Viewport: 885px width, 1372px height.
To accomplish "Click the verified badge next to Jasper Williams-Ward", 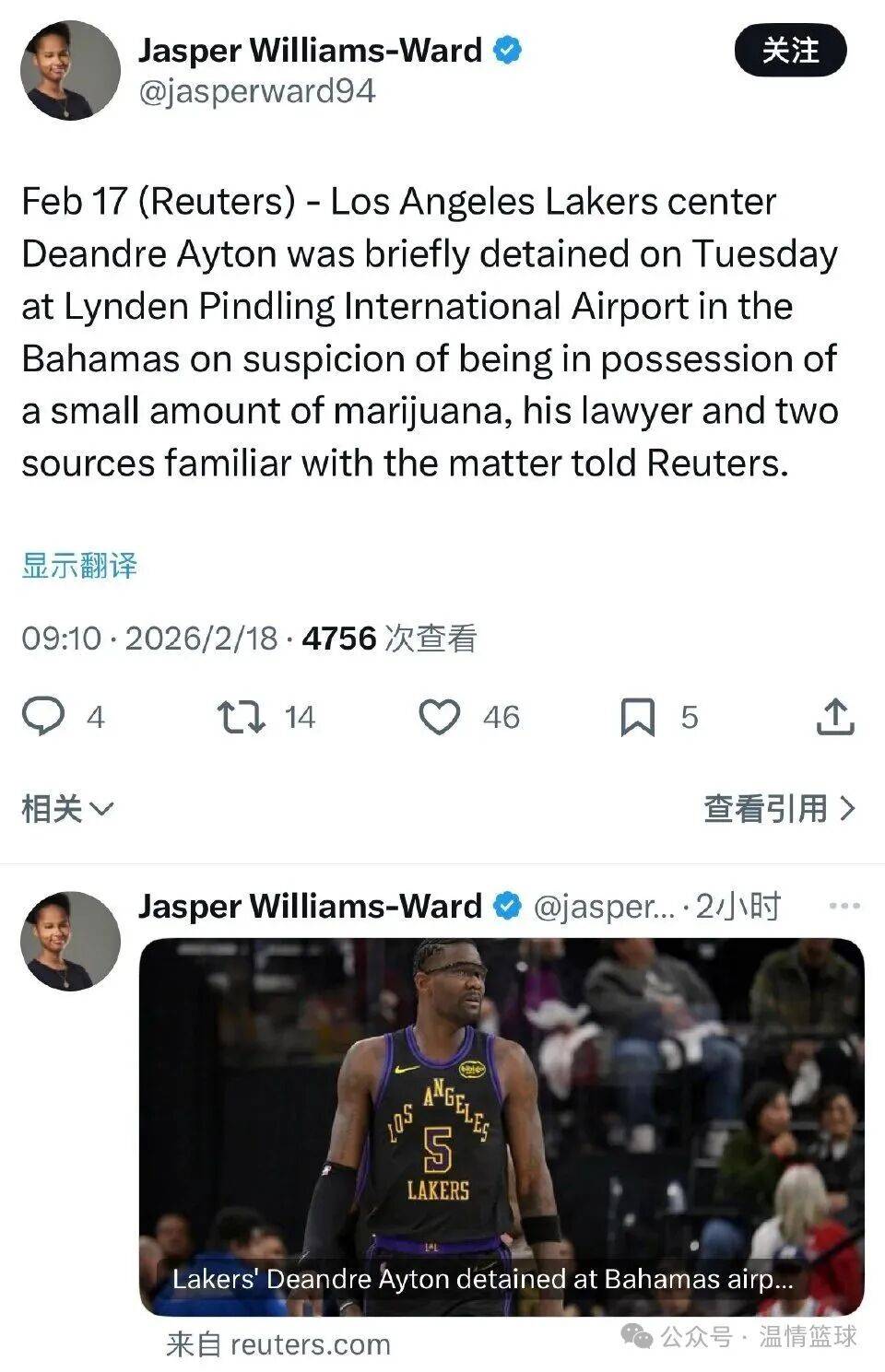I will click(506, 51).
